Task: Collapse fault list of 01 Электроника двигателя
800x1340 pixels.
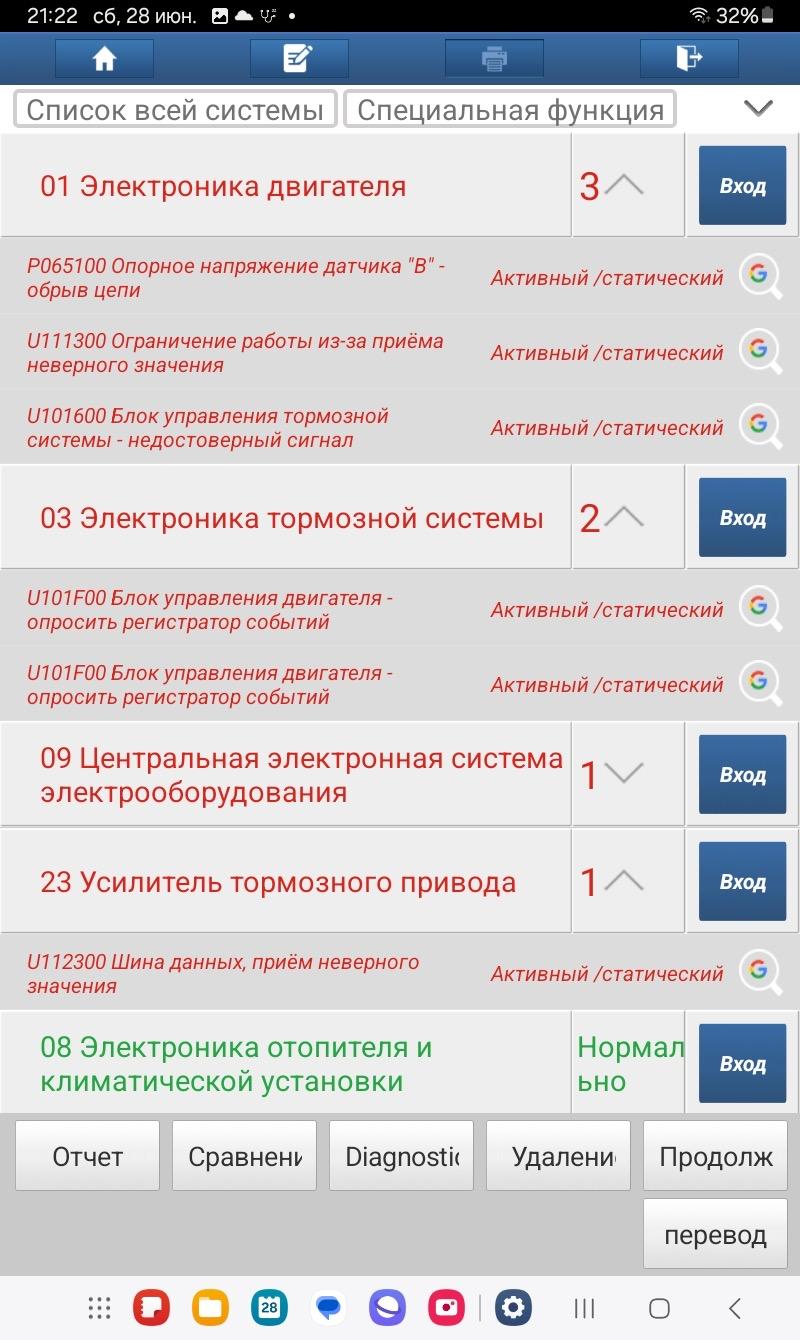Action: click(623, 185)
